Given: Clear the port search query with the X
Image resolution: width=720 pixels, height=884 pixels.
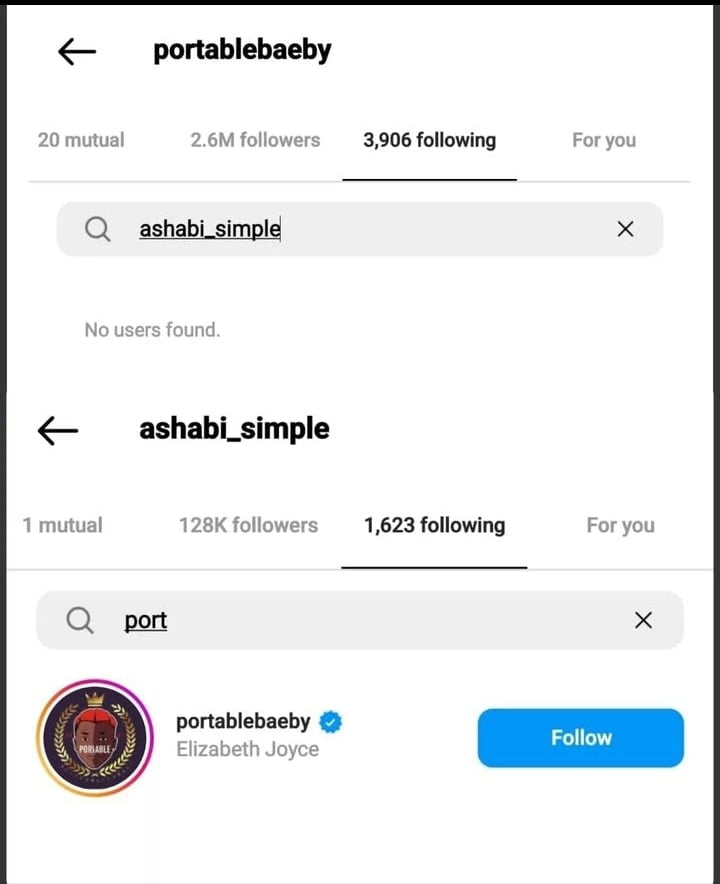Looking at the screenshot, I should (643, 620).
